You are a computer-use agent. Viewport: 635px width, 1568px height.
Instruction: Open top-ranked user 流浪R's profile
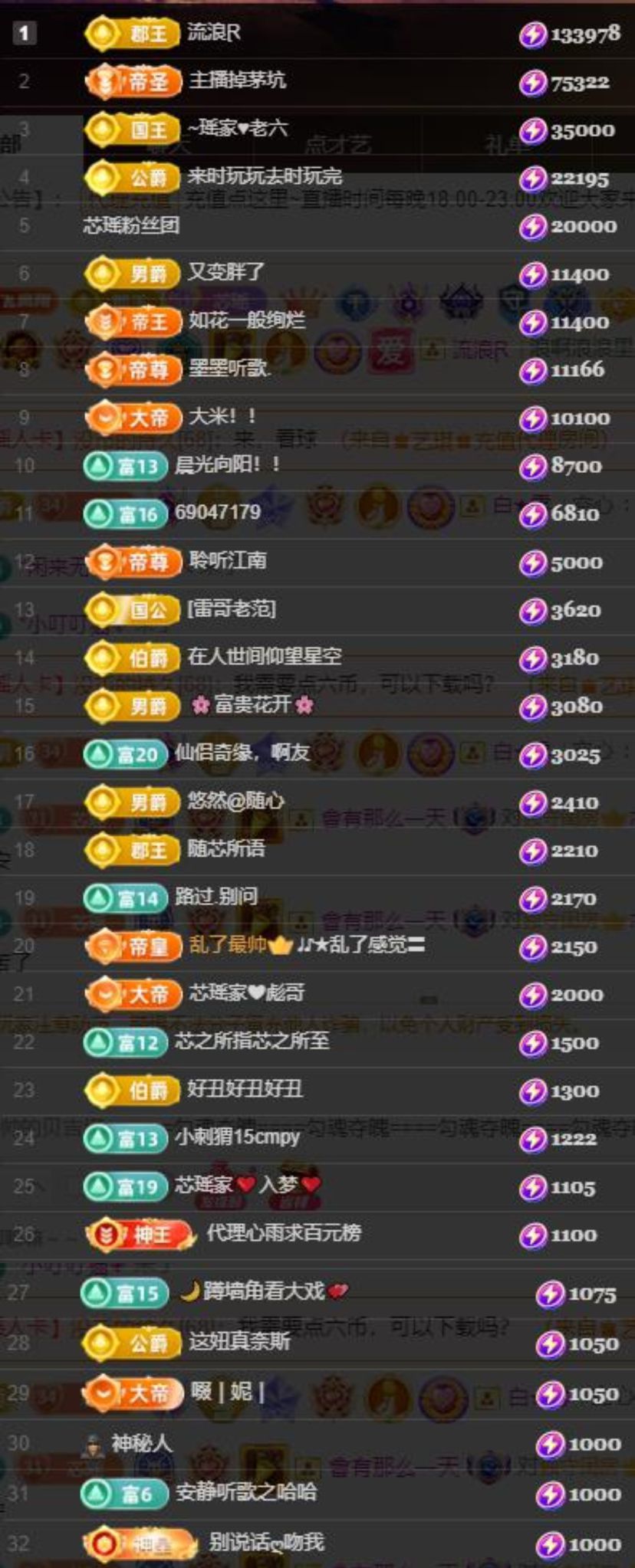(x=214, y=33)
